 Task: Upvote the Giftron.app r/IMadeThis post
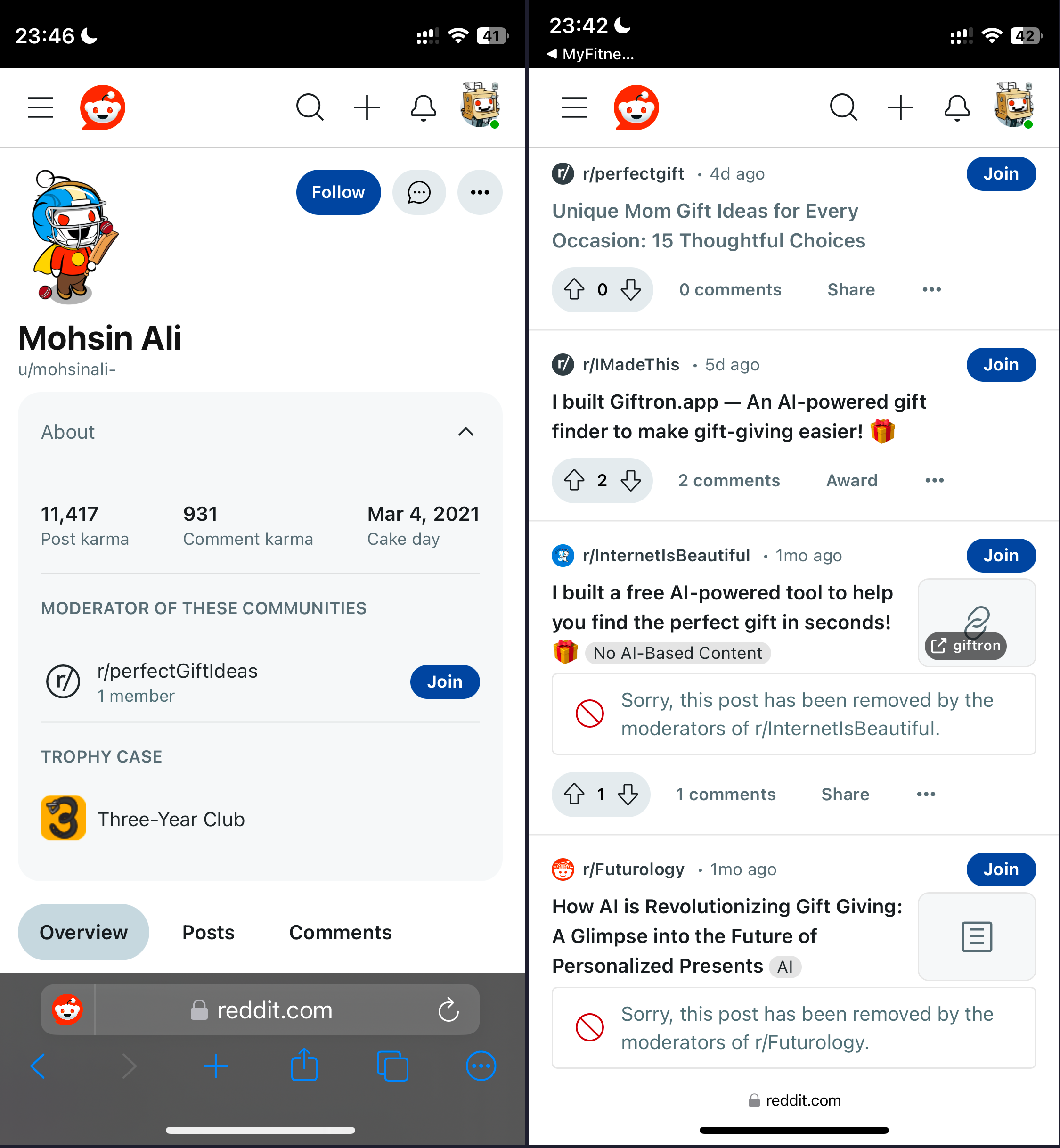click(574, 480)
